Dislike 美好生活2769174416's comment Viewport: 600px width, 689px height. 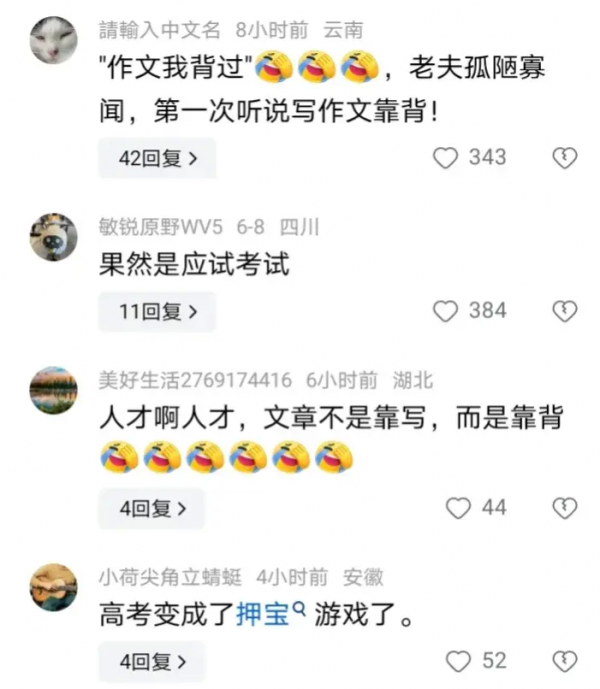tap(565, 508)
